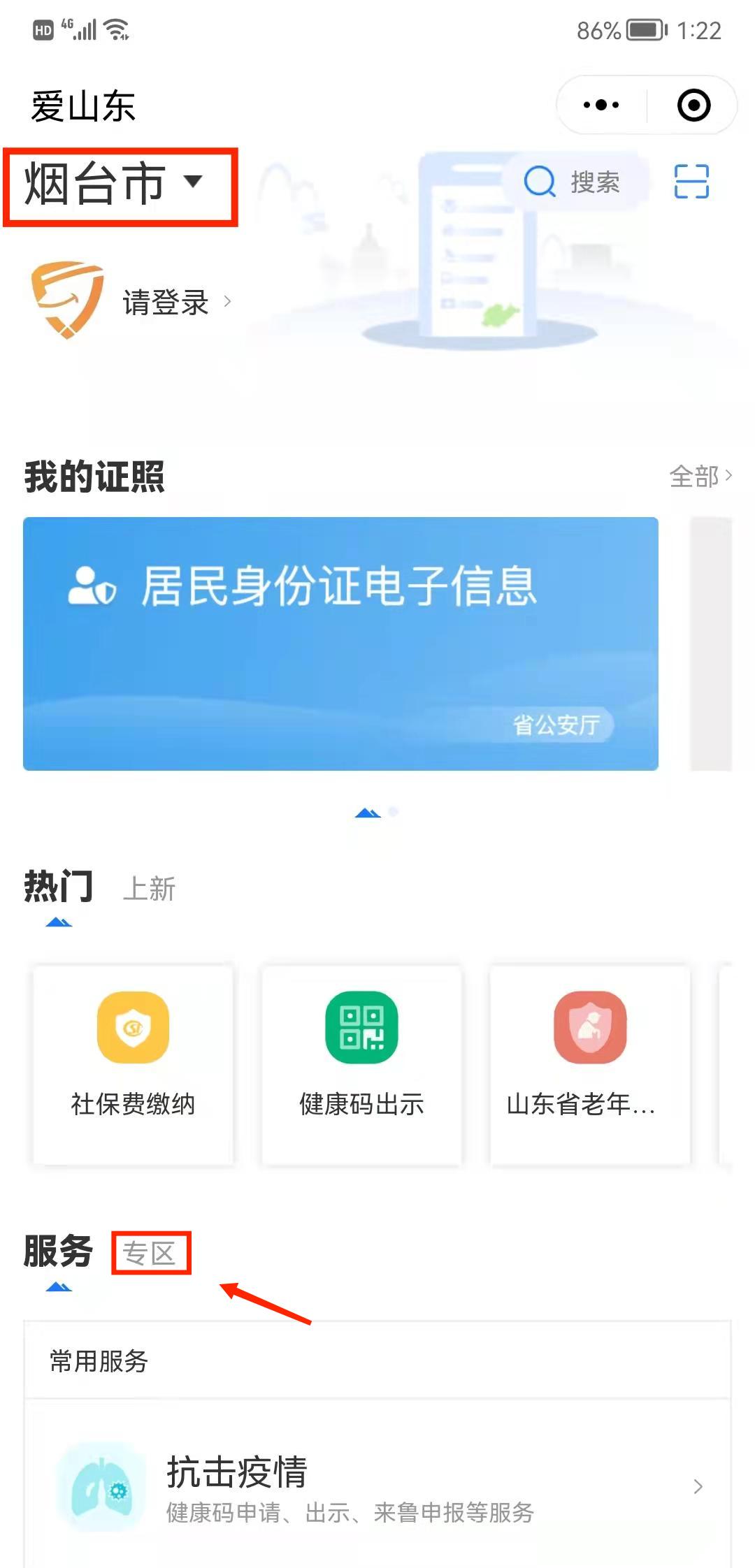
Task: Open 居民身份证电子信息 card
Action: coord(340,643)
